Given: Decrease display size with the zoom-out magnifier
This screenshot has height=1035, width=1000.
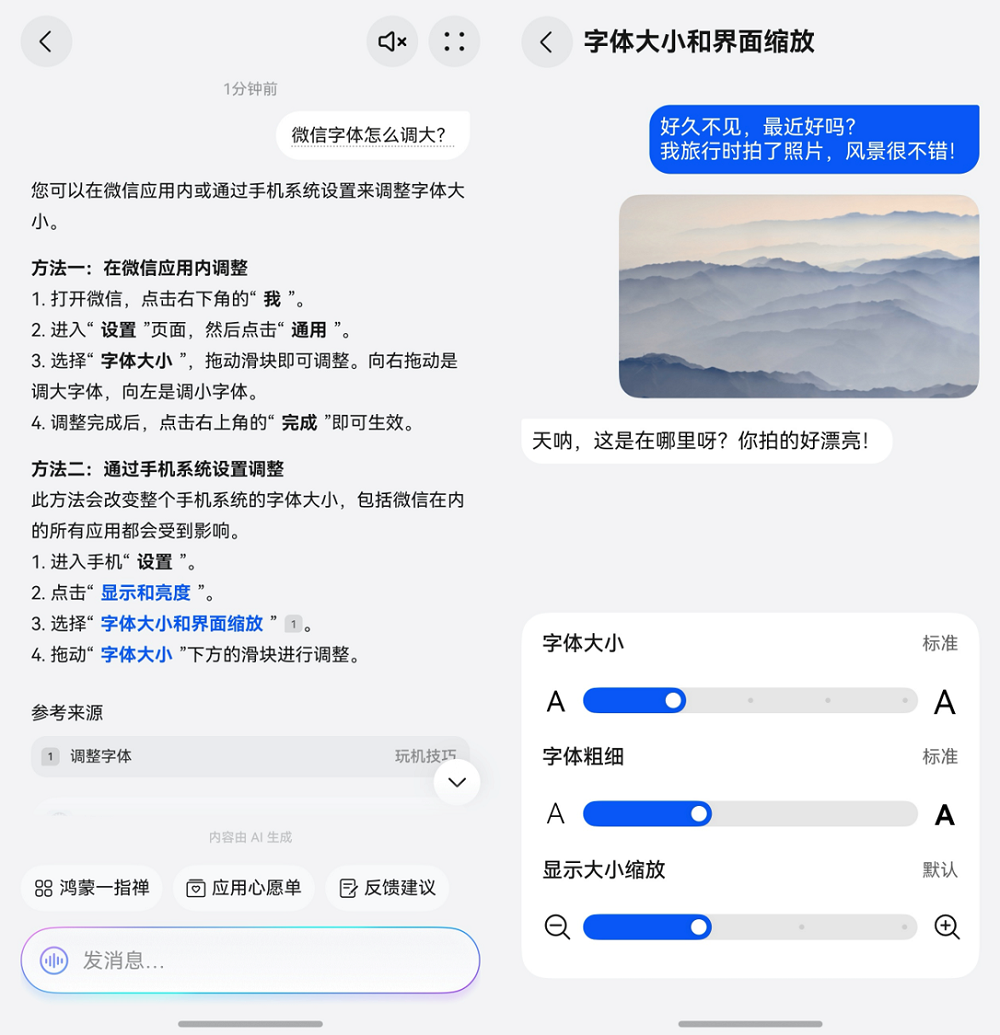Looking at the screenshot, I should pos(557,927).
